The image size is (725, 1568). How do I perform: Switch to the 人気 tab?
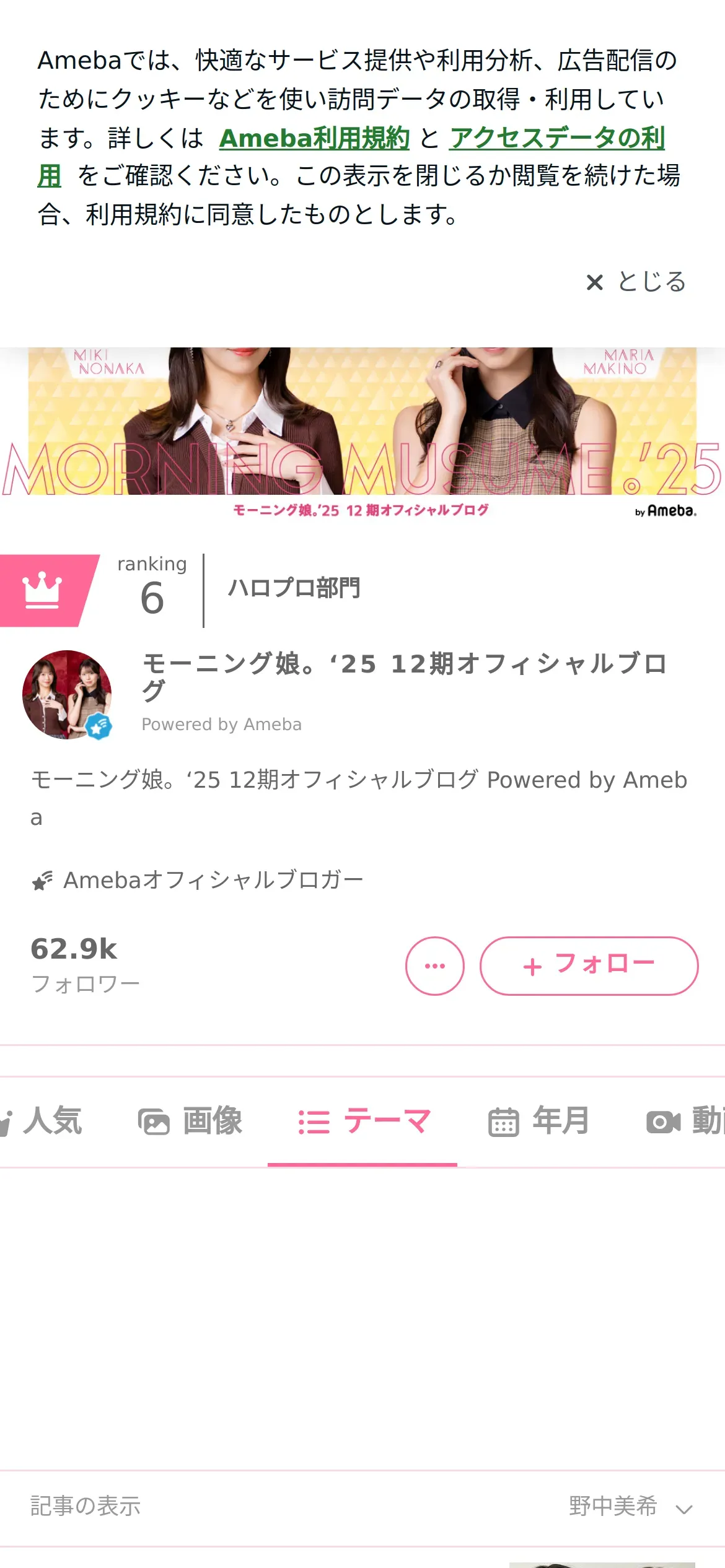tap(43, 1122)
